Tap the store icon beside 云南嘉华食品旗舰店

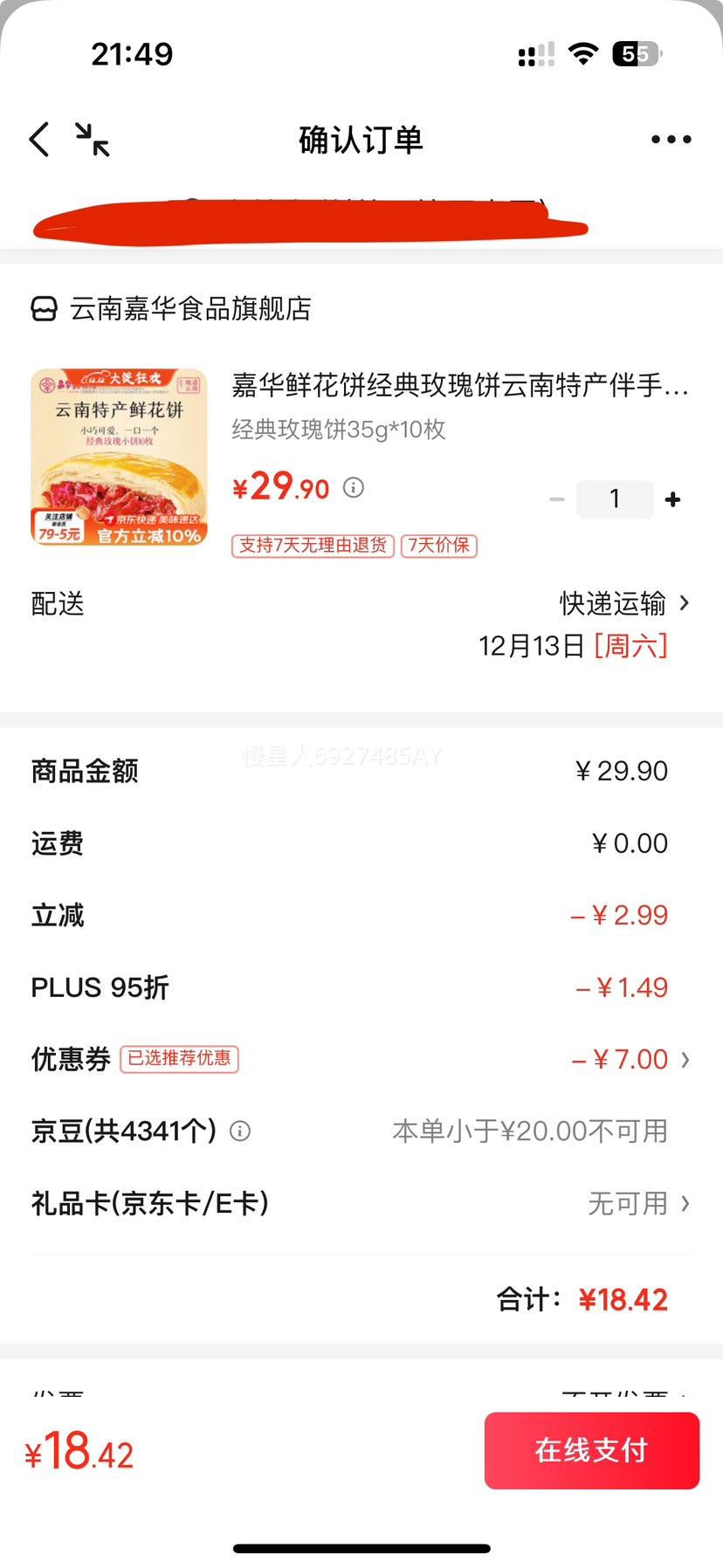(x=44, y=308)
